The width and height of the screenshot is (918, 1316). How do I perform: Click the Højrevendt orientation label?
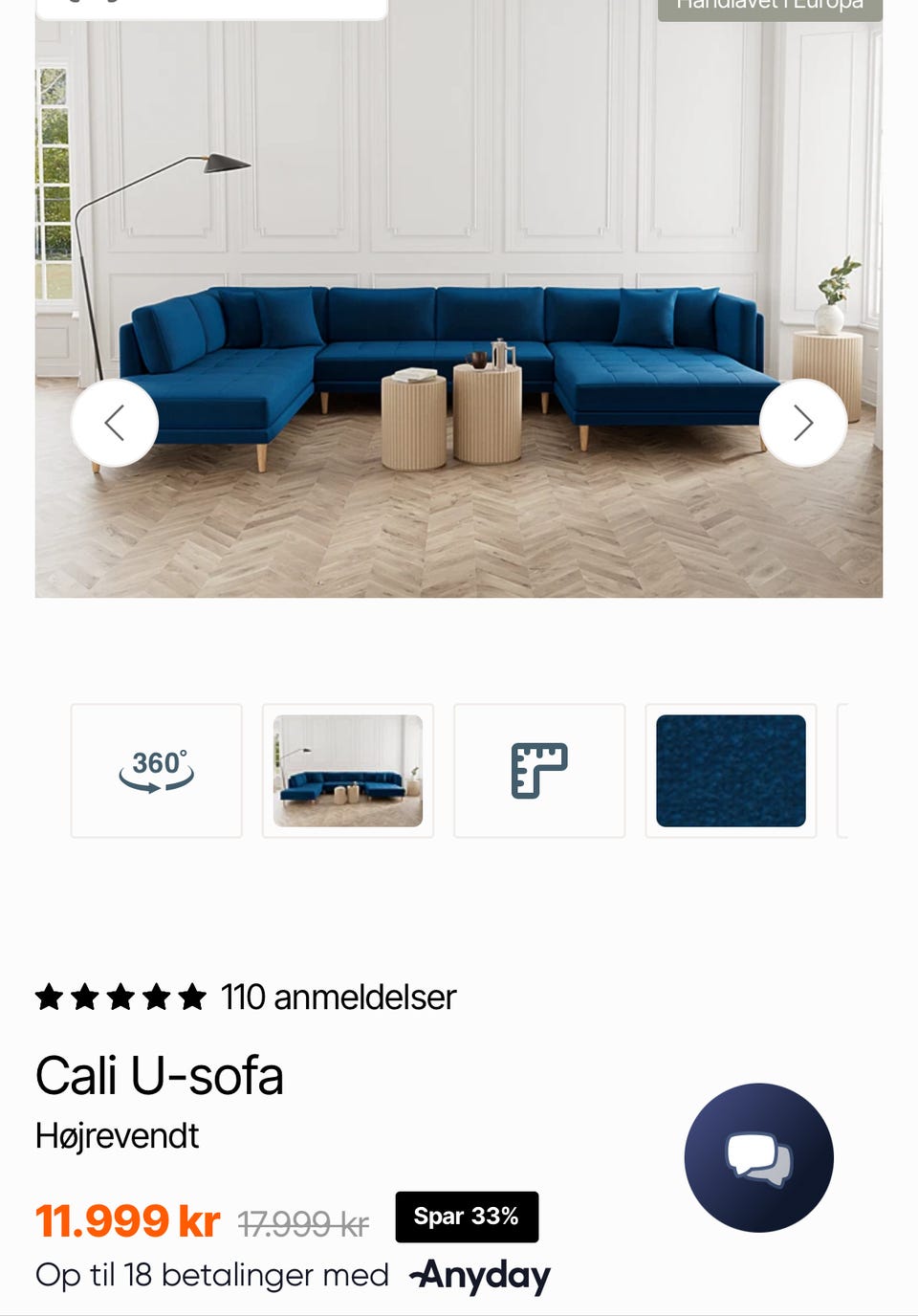point(117,1136)
